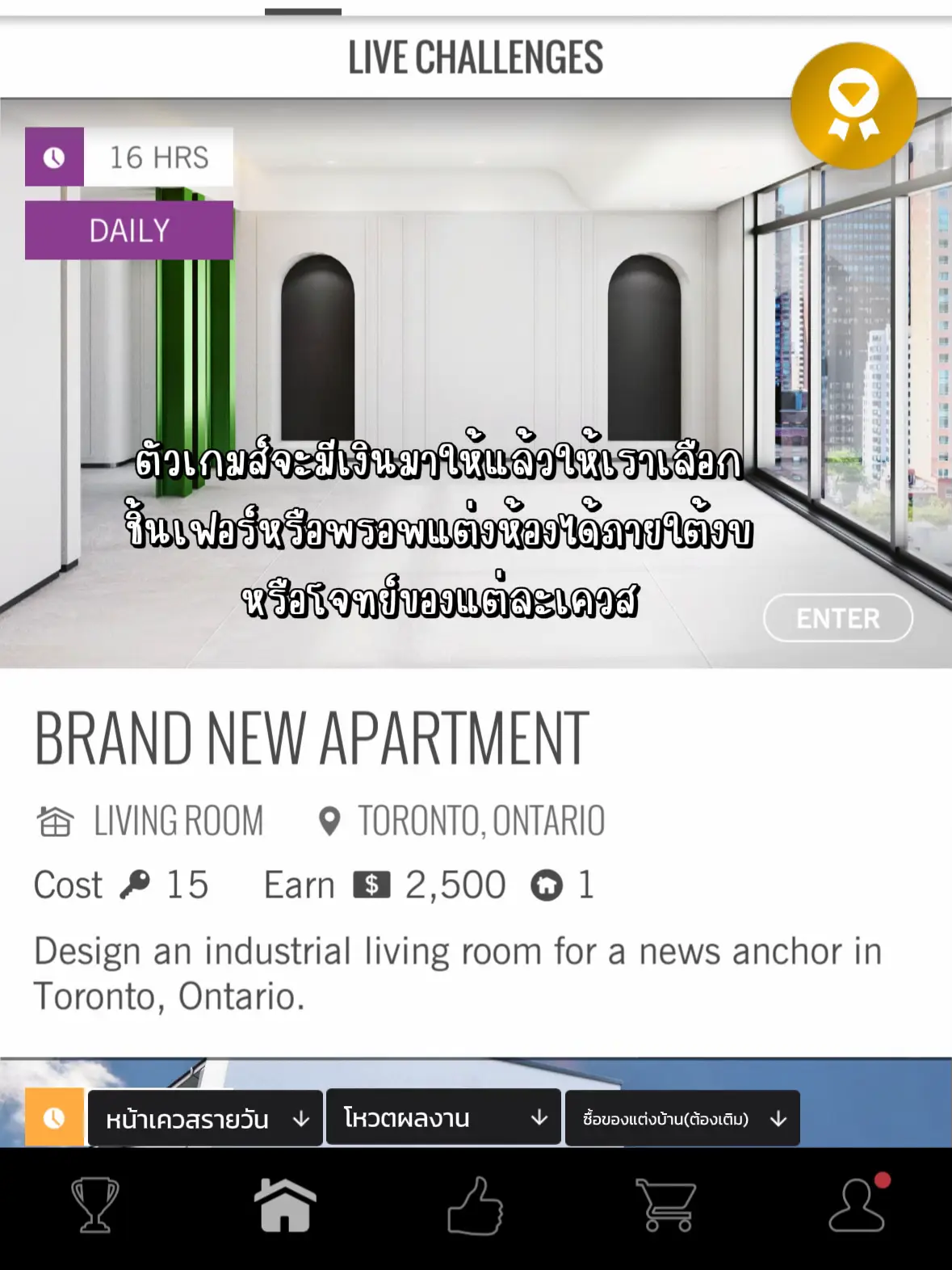Go to the home challenges tab
The width and height of the screenshot is (952, 1270).
(x=285, y=1205)
